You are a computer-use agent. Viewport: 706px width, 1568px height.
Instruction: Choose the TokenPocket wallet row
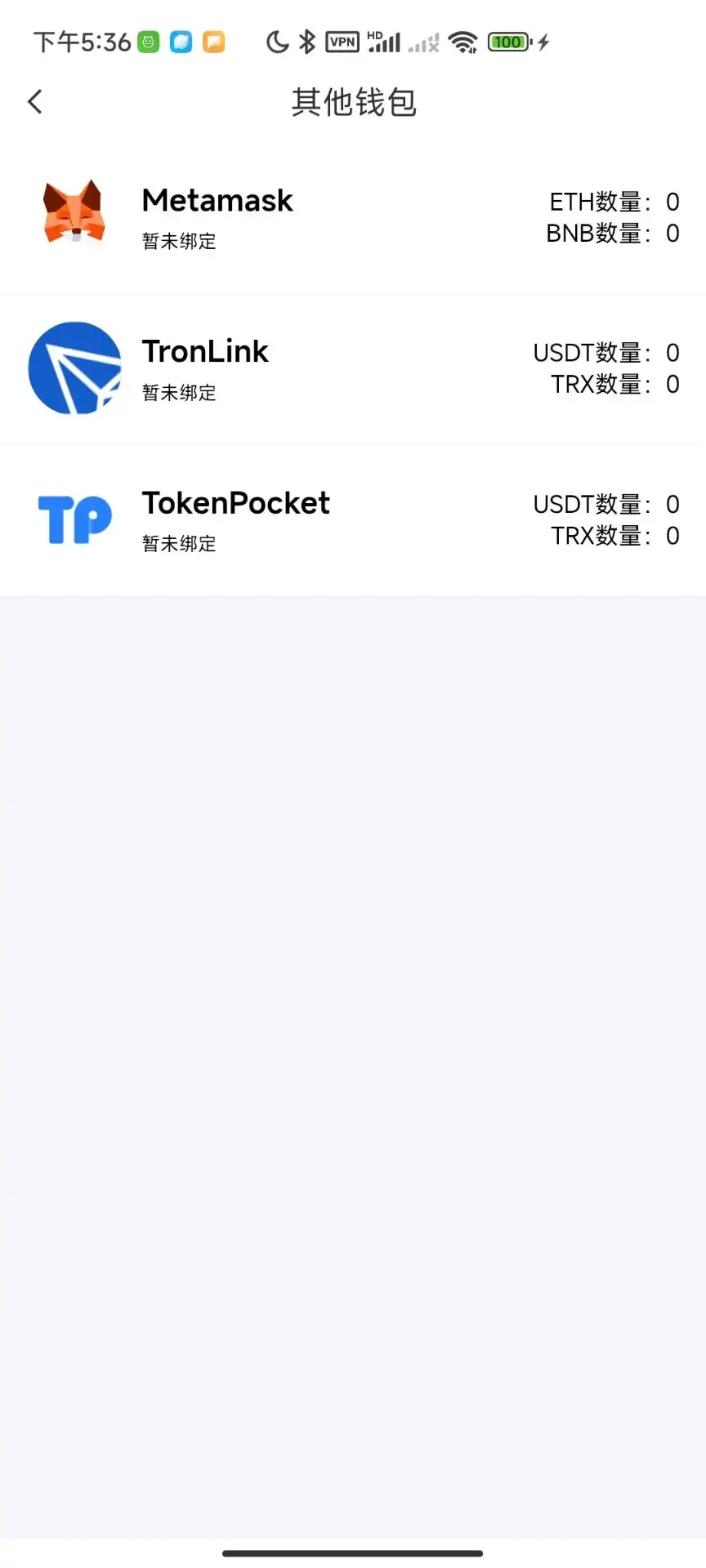point(351,519)
